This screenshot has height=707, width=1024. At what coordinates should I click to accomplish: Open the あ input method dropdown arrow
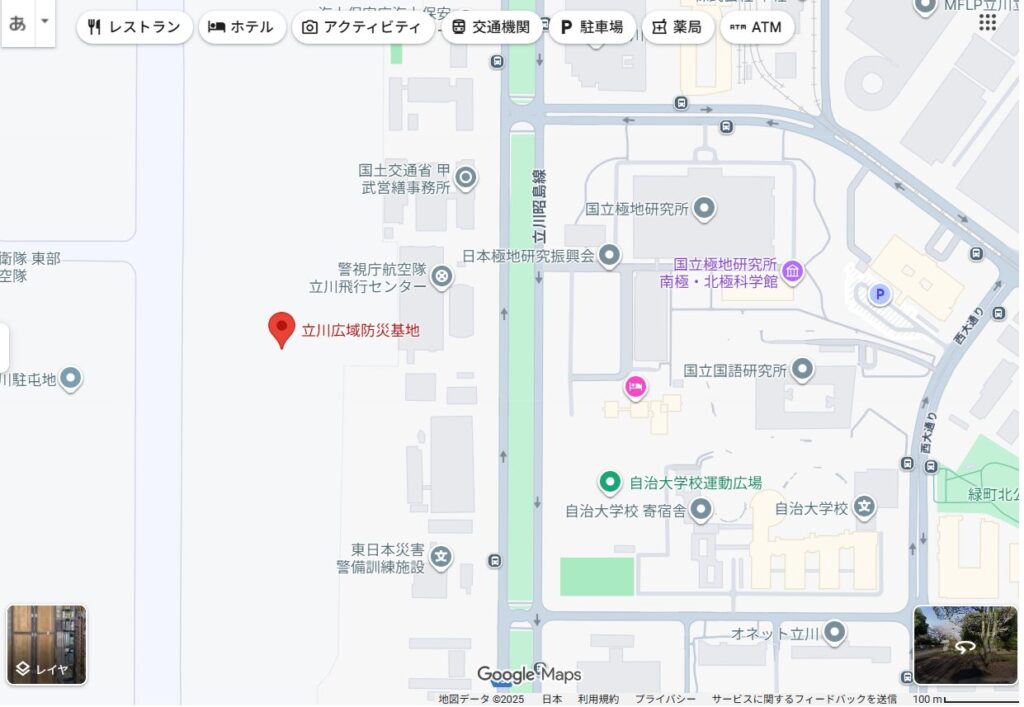tap(45, 22)
